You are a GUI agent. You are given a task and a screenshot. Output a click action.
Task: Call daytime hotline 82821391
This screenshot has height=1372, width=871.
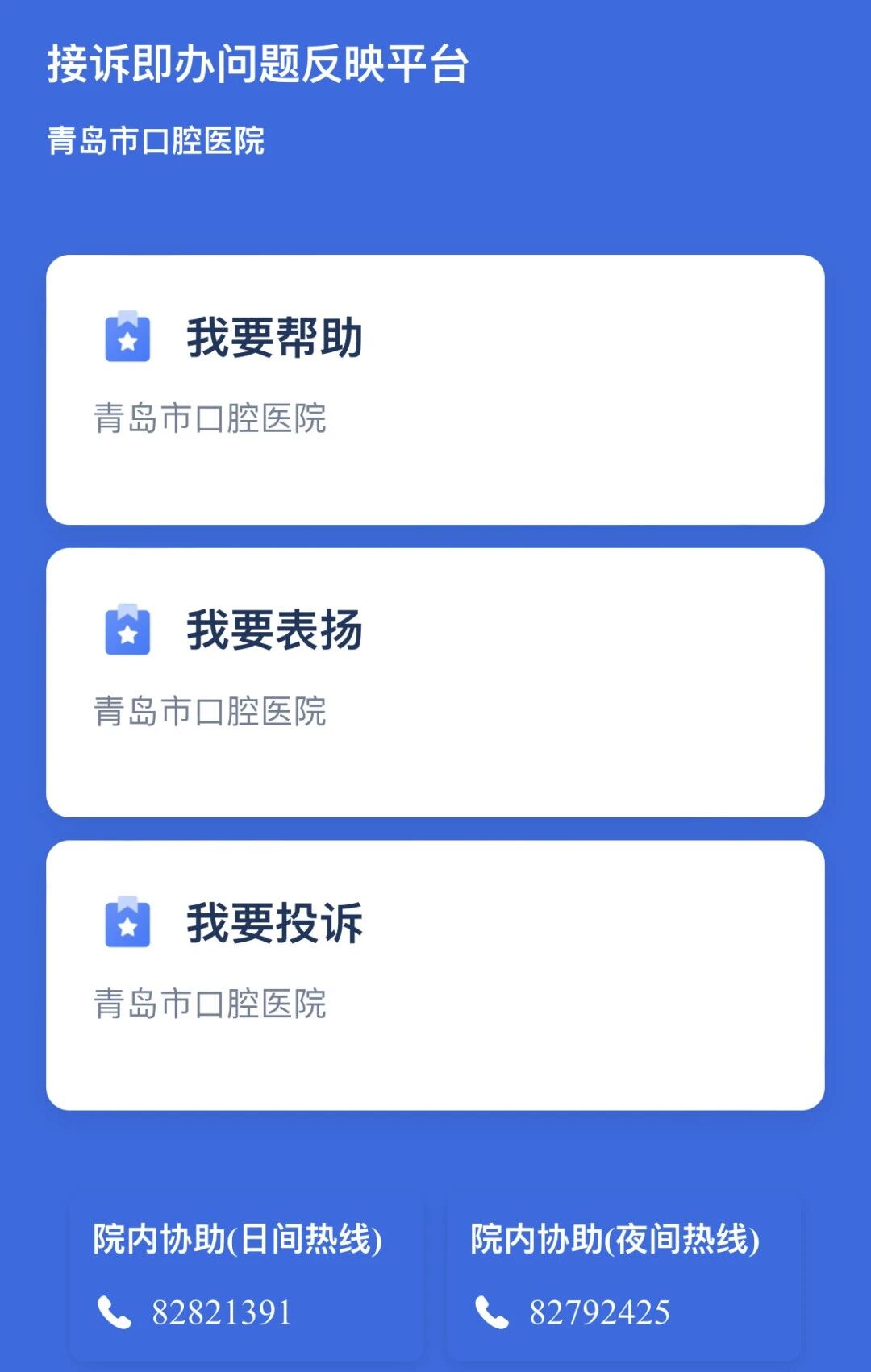click(x=221, y=1313)
